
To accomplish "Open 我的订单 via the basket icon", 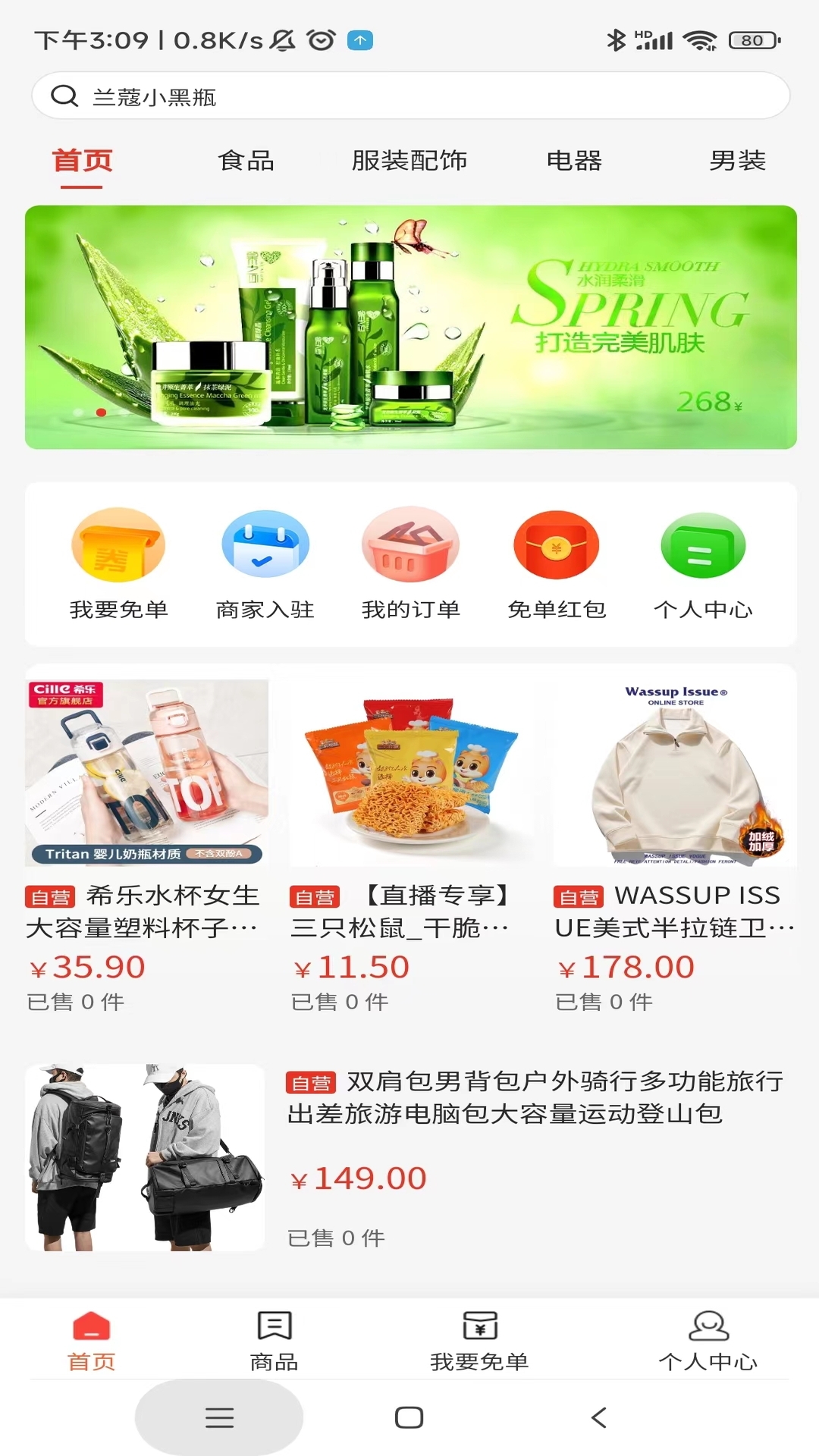I will (x=409, y=544).
